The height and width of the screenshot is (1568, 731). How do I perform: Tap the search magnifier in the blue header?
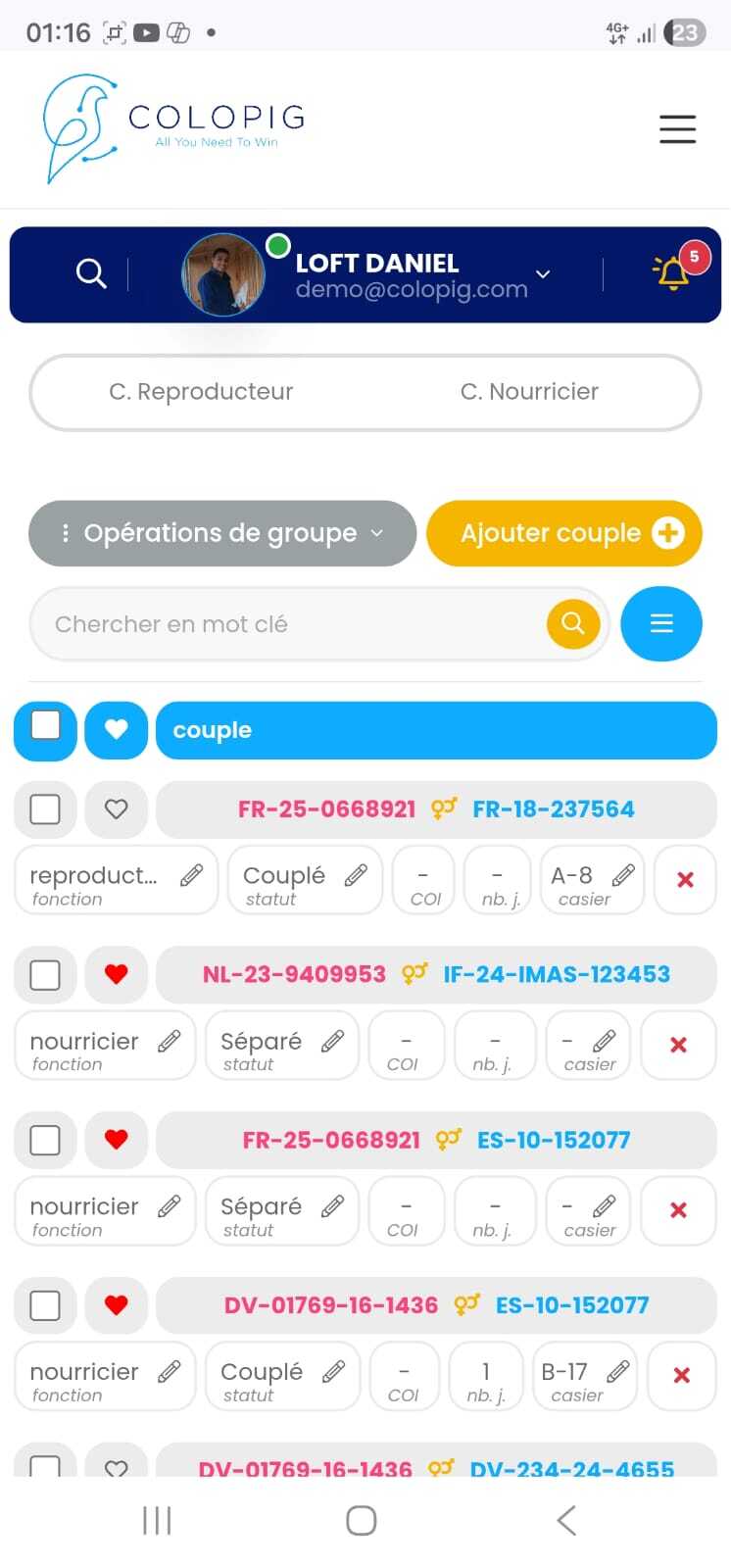[91, 273]
